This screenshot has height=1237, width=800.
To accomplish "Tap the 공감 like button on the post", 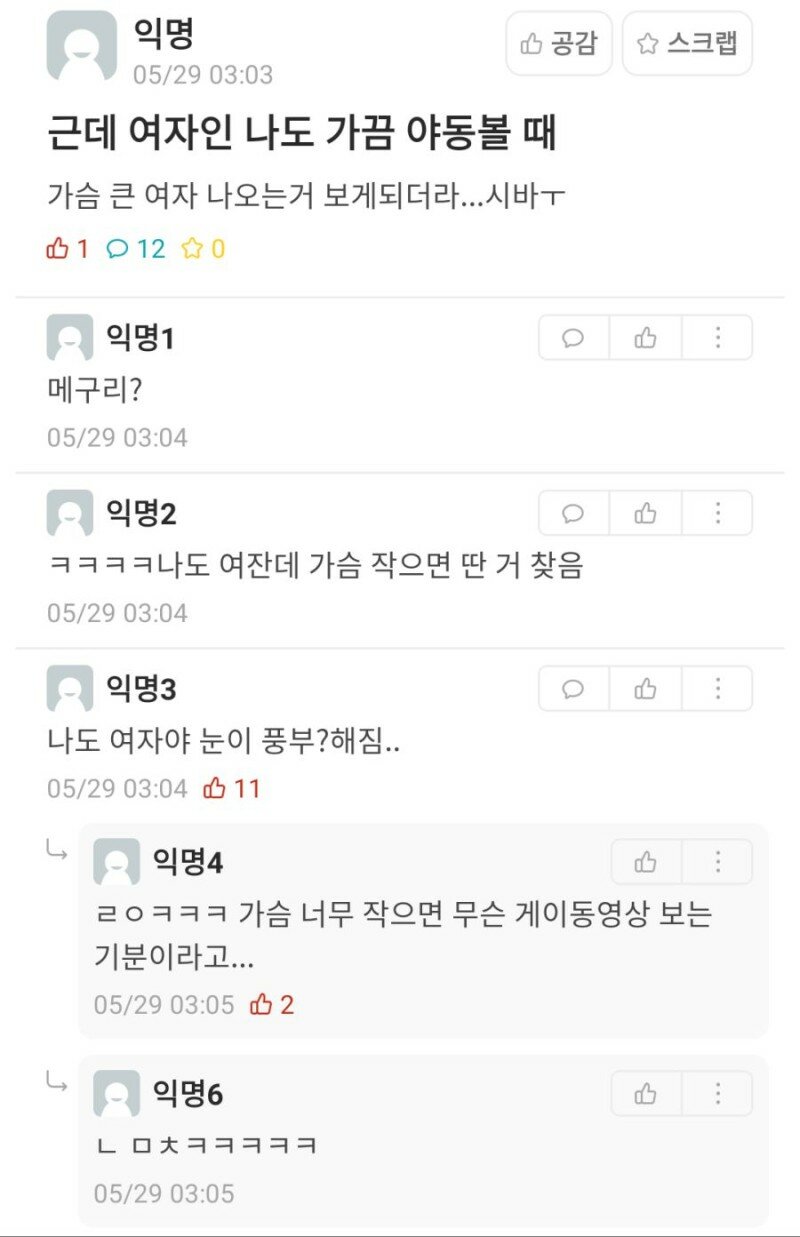I will pos(558,44).
